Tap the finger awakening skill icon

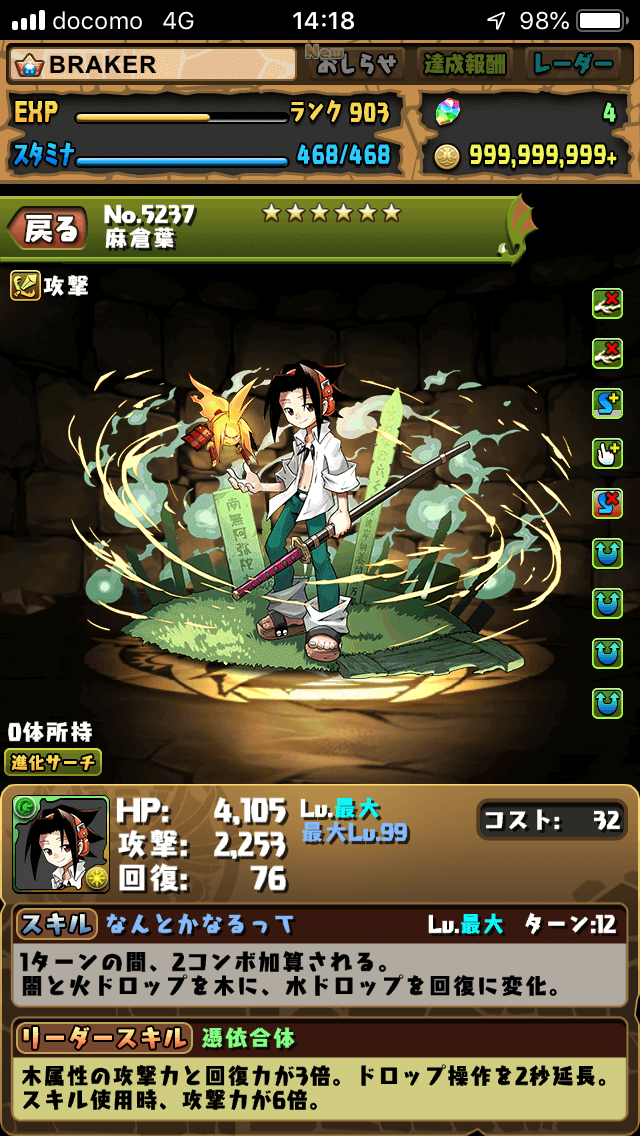[607, 453]
